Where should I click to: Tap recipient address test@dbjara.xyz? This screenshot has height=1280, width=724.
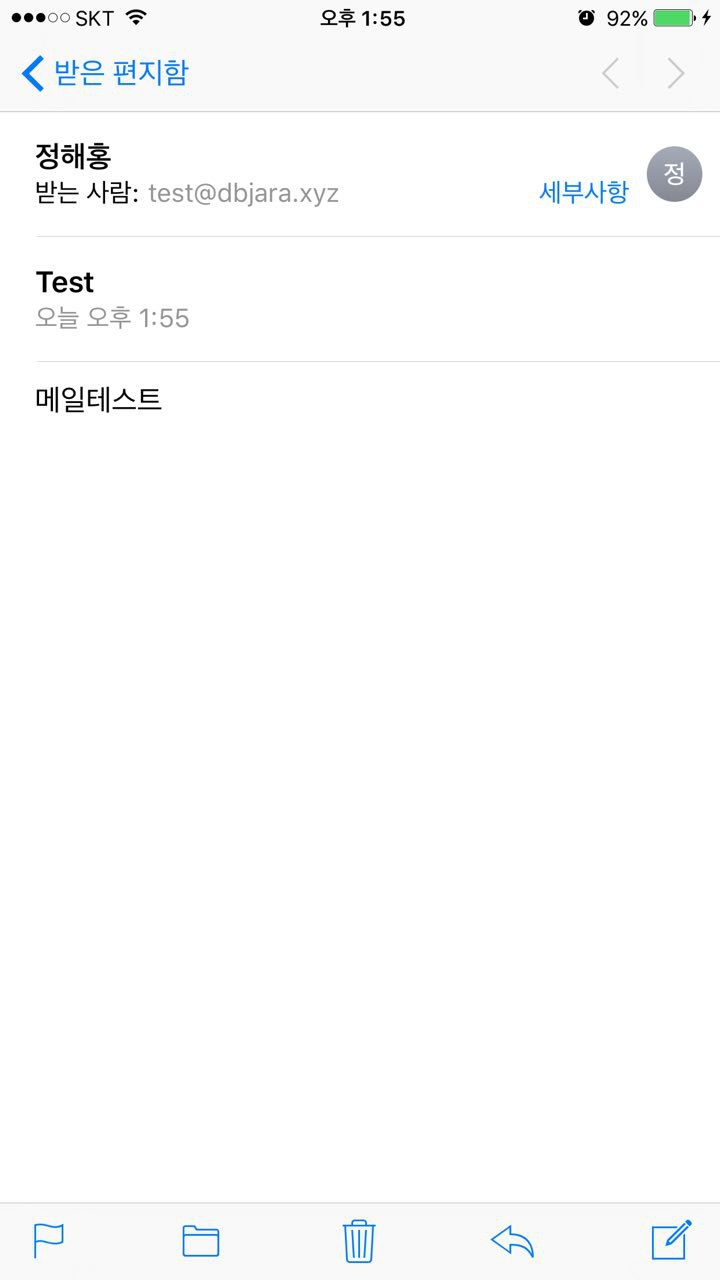[x=243, y=193]
